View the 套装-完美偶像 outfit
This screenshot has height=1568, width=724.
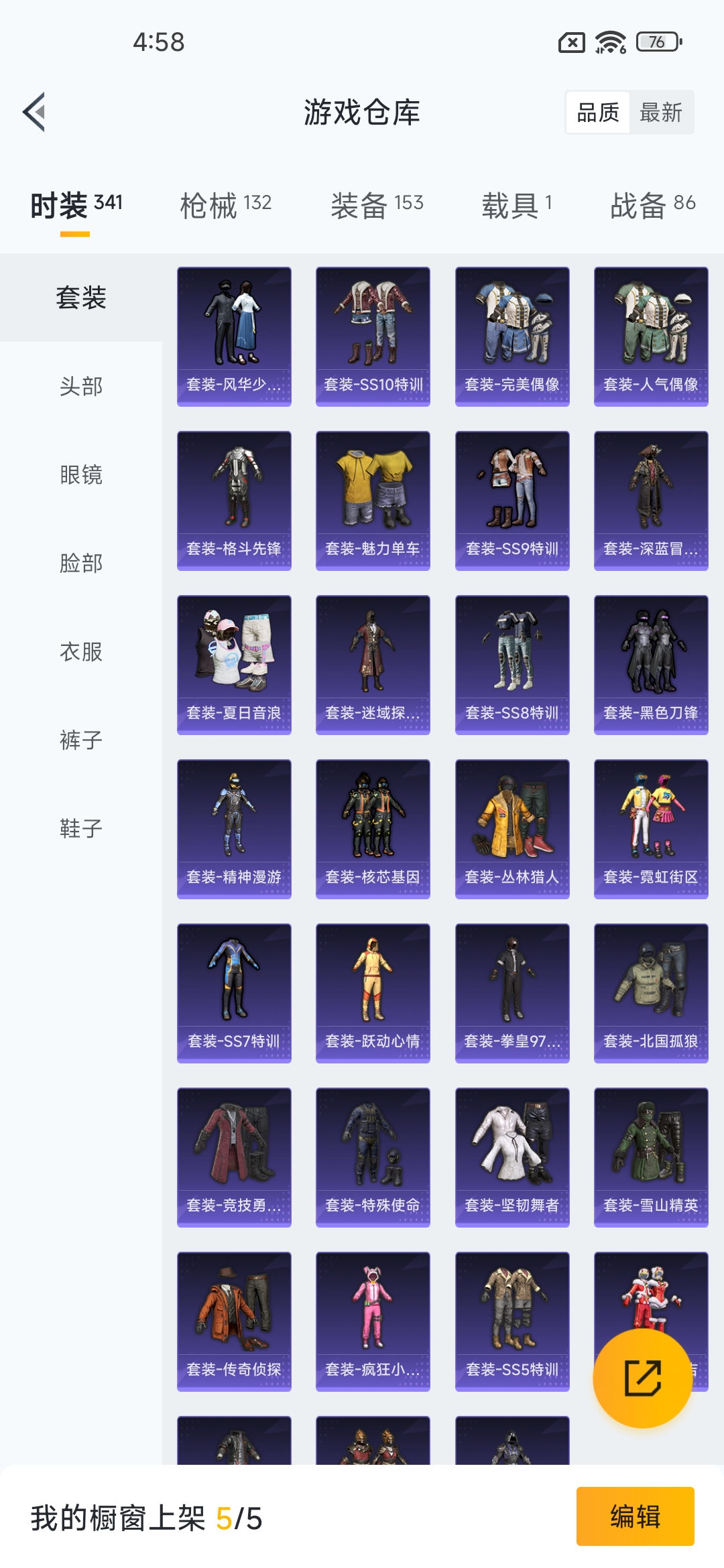(x=512, y=336)
